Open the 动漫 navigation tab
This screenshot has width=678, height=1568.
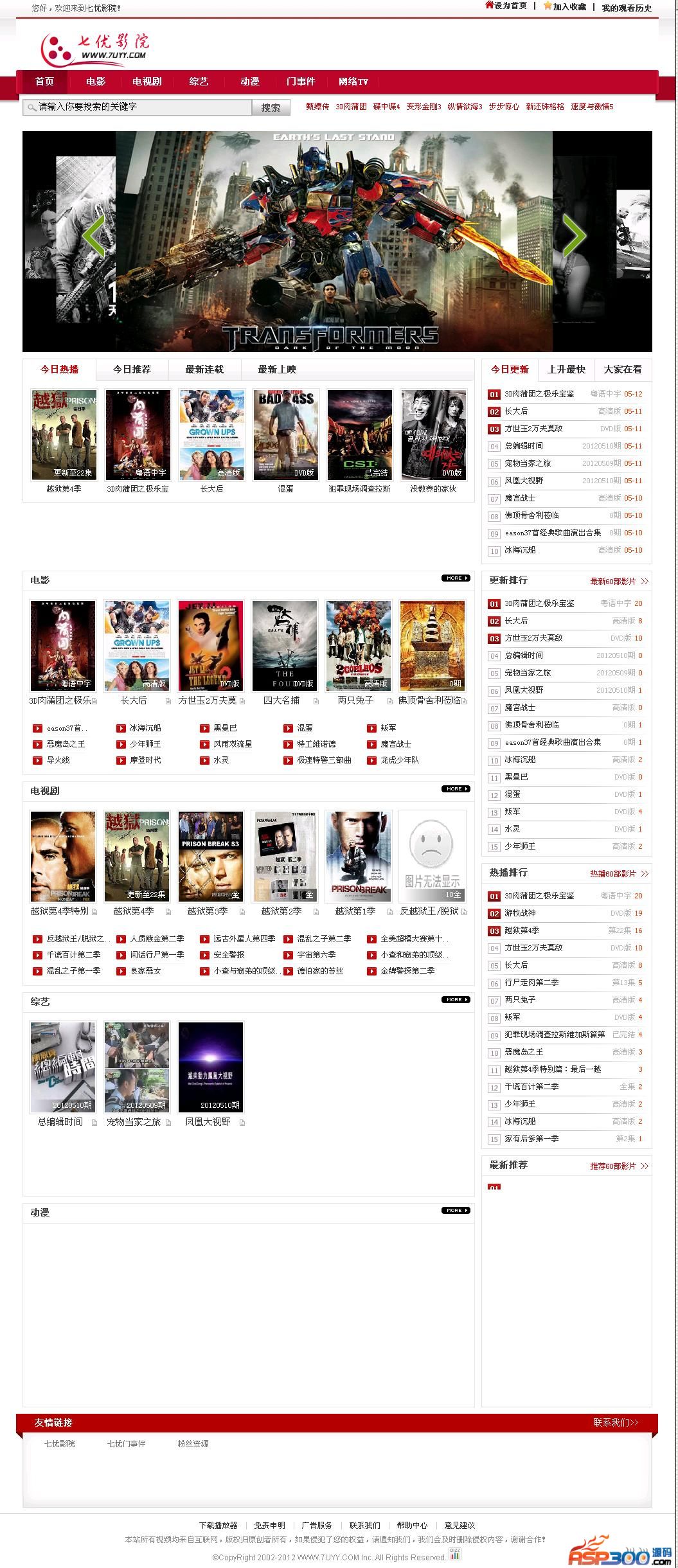[249, 82]
